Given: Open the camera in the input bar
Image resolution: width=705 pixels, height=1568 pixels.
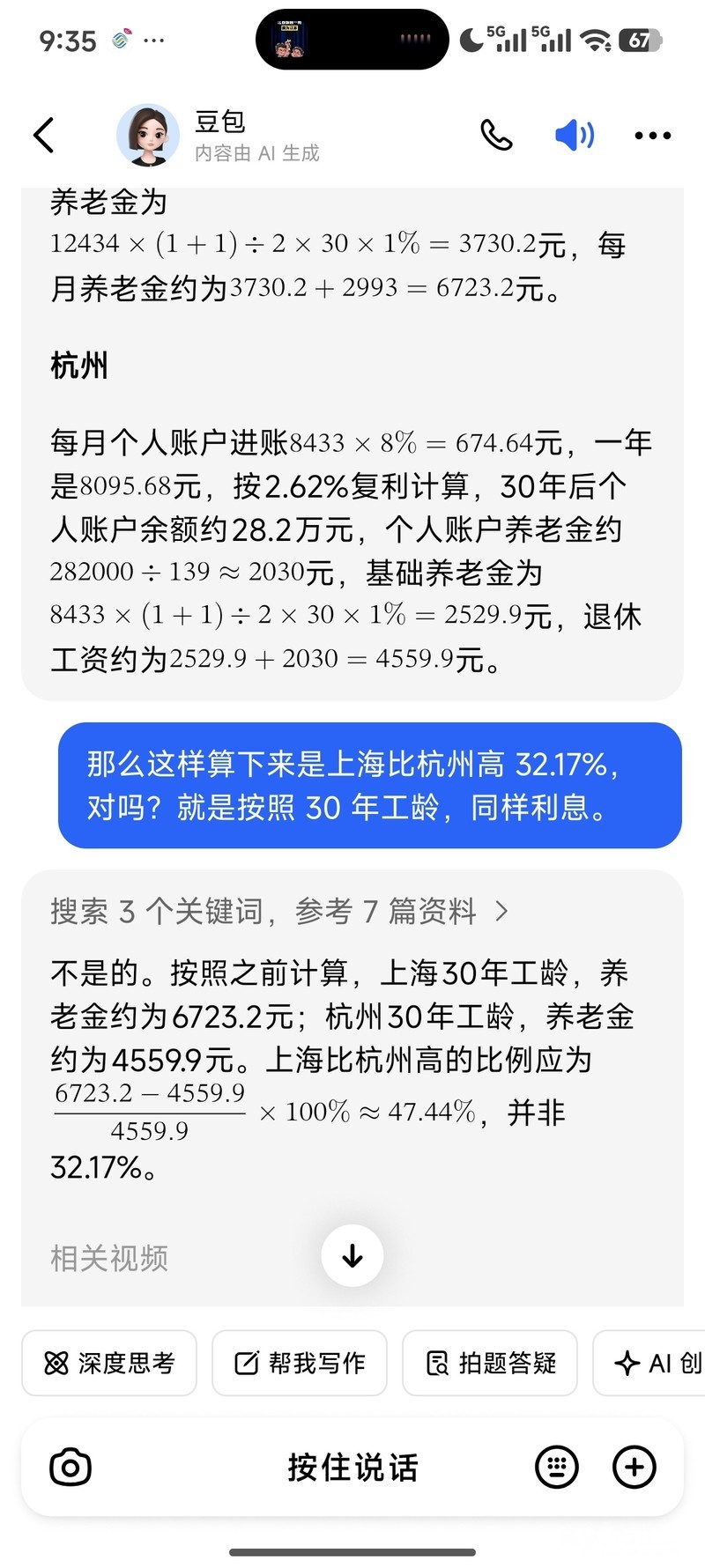Looking at the screenshot, I should coord(70,1468).
